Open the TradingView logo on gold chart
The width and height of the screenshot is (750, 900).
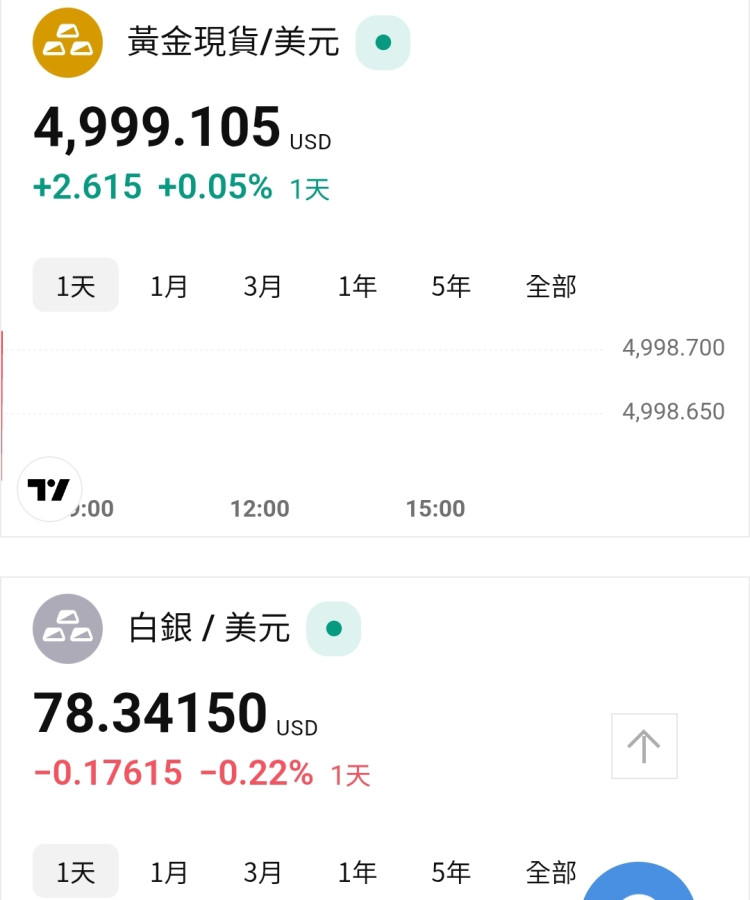click(x=49, y=490)
